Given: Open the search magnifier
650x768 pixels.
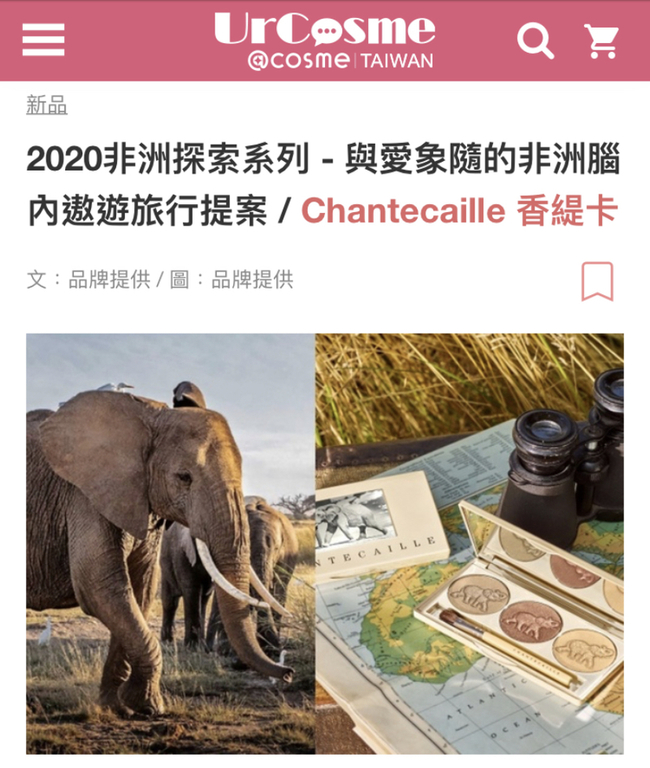Looking at the screenshot, I should click(x=535, y=41).
